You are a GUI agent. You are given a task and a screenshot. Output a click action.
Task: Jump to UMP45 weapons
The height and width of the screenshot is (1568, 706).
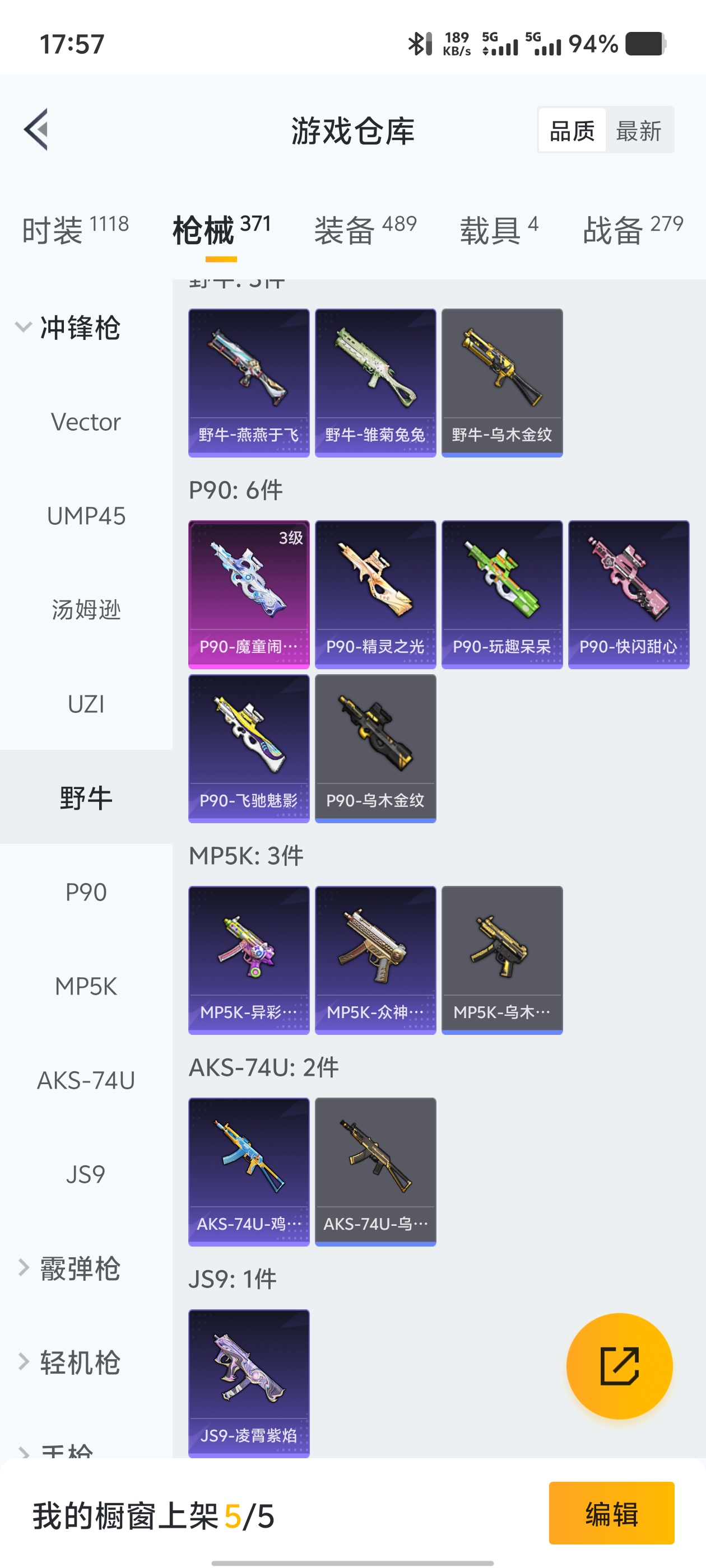click(86, 516)
